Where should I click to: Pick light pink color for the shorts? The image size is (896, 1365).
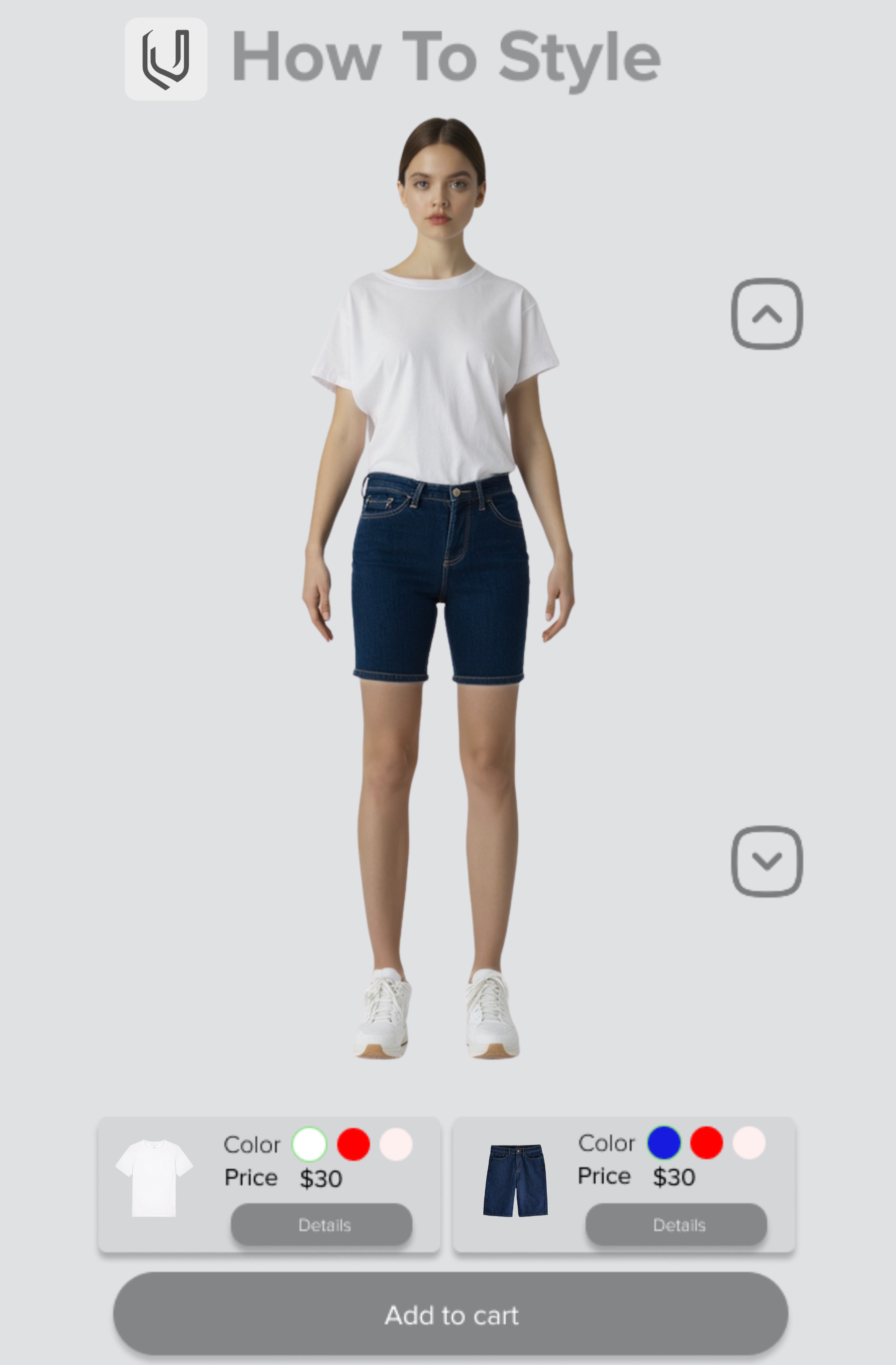tap(749, 1142)
